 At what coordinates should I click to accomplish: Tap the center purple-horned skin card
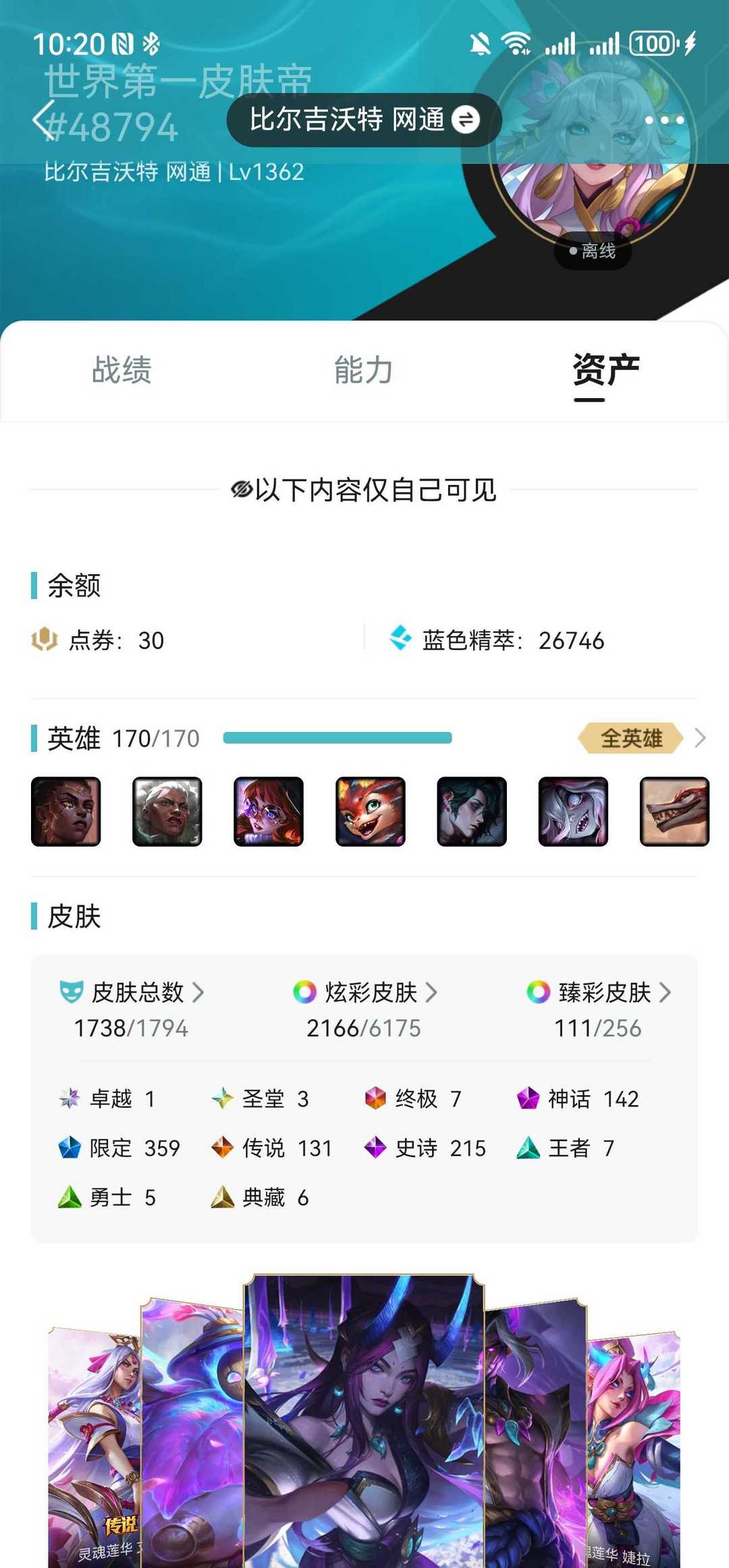tap(364, 1420)
